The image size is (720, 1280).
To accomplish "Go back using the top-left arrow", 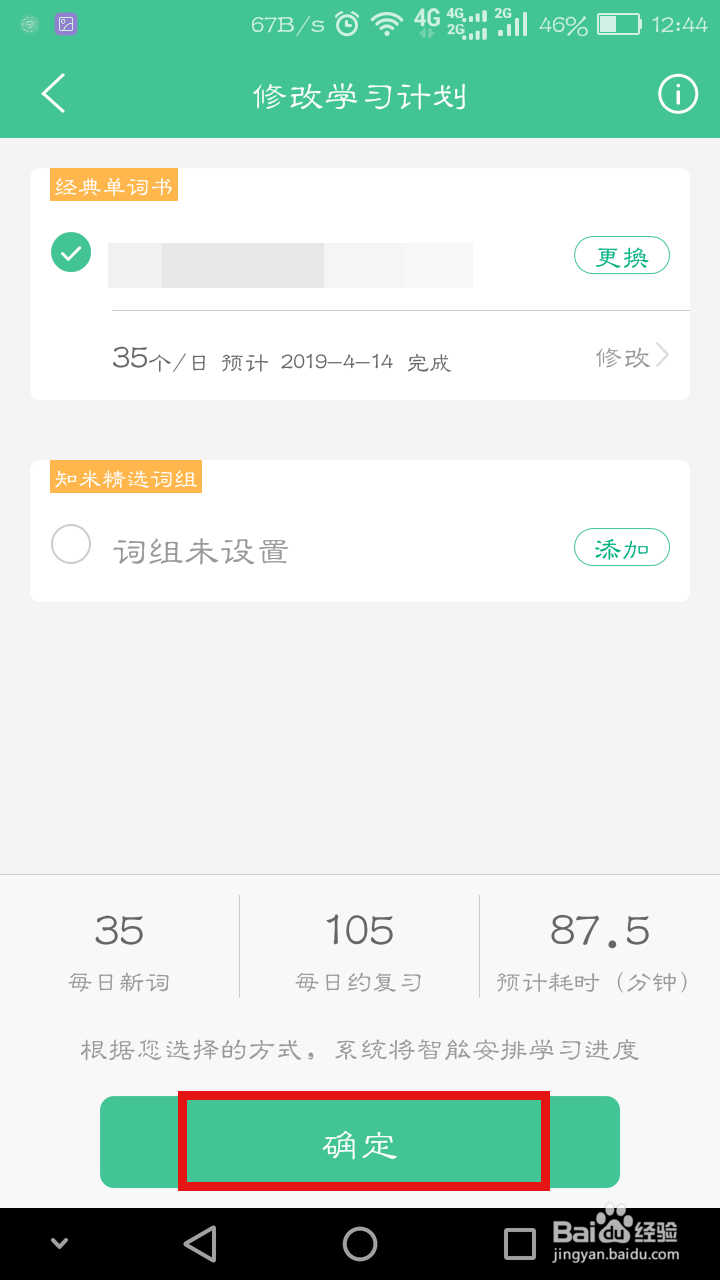I will point(54,93).
